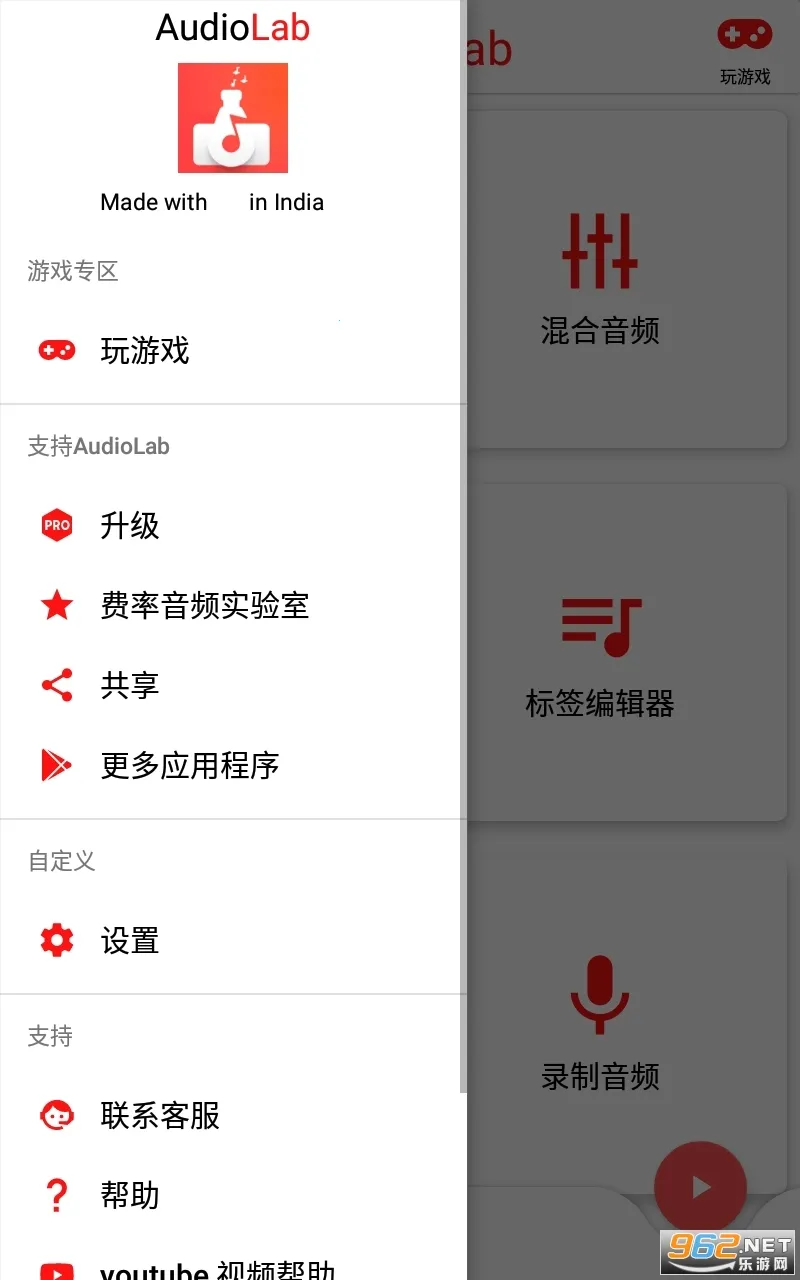The image size is (800, 1280).
Task: Open 更多应用程序 via the Google Play icon
Action: click(56, 765)
